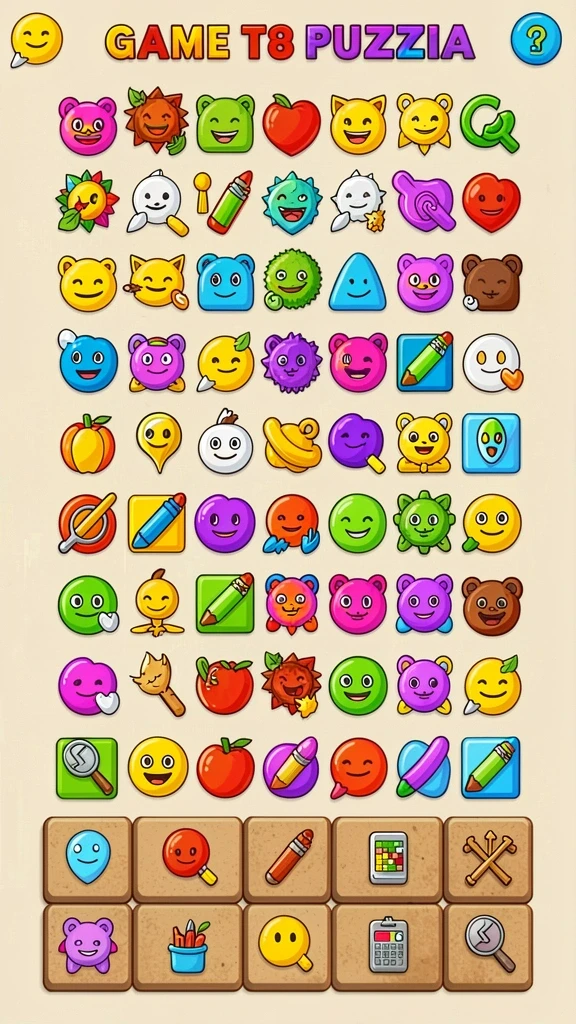
Task: Choose the purple bear tool in the tray
Action: tap(88, 945)
